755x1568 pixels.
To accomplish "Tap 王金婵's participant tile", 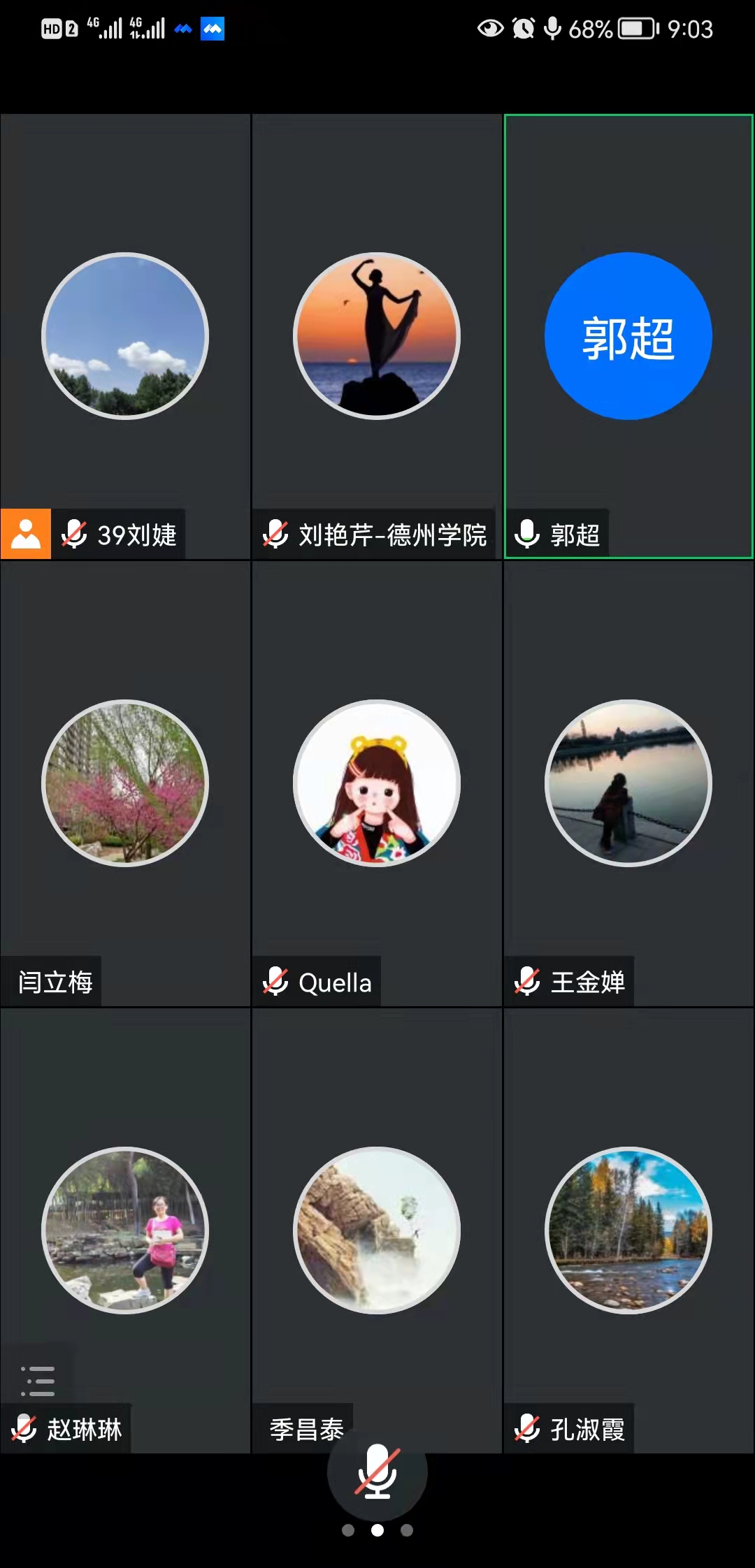I will 628,783.
